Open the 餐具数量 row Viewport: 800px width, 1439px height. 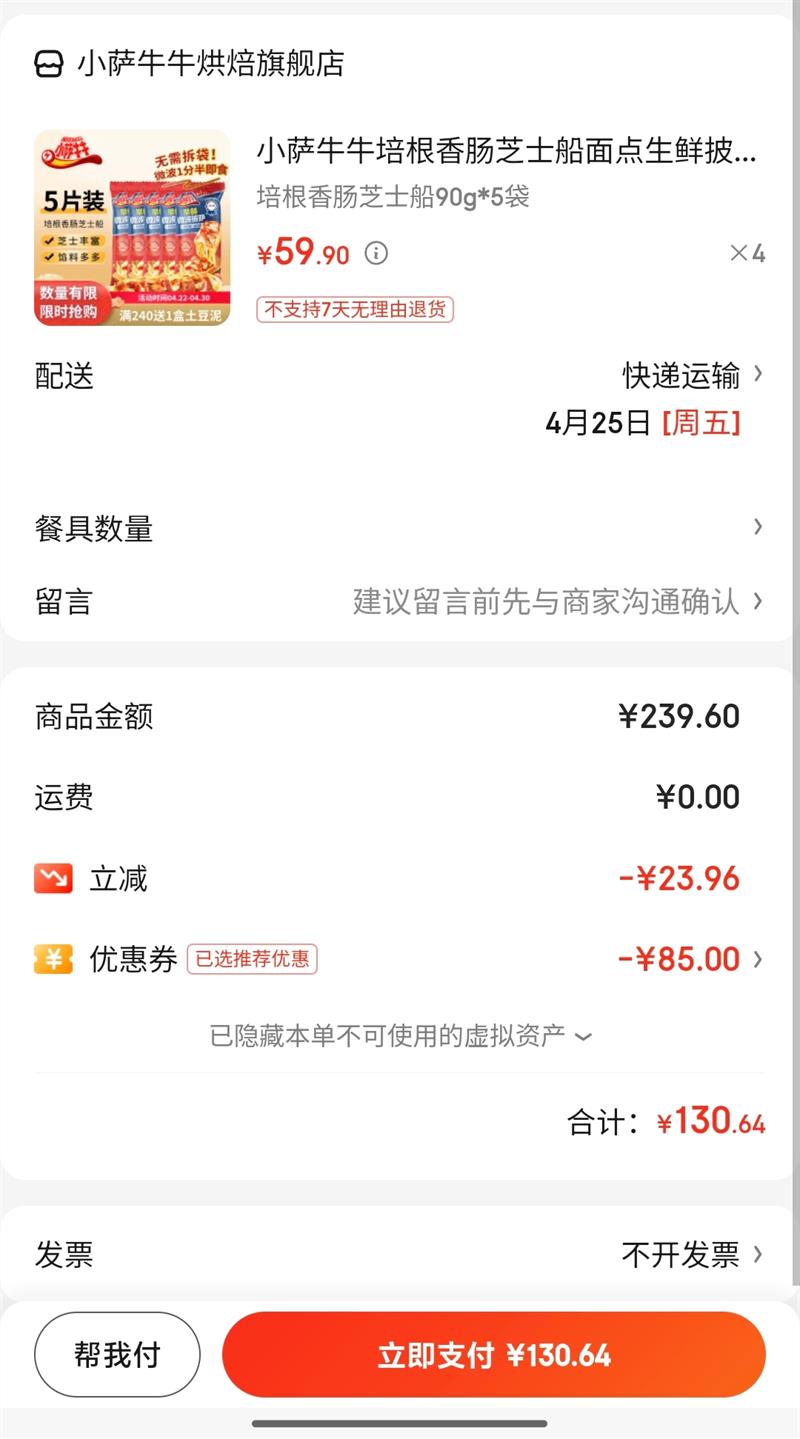(x=400, y=528)
